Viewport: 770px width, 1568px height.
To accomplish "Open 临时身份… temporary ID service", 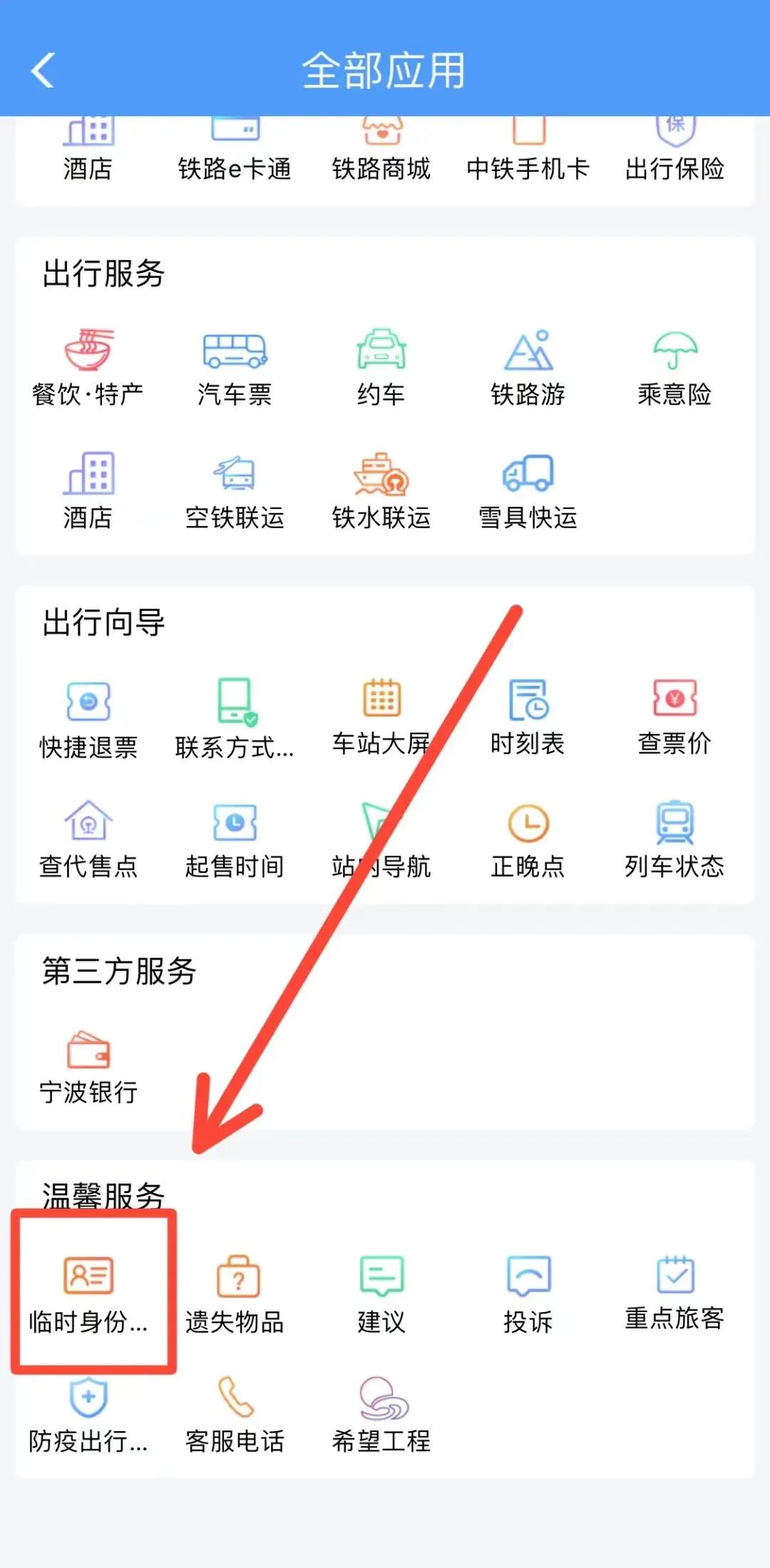I will tap(88, 1293).
